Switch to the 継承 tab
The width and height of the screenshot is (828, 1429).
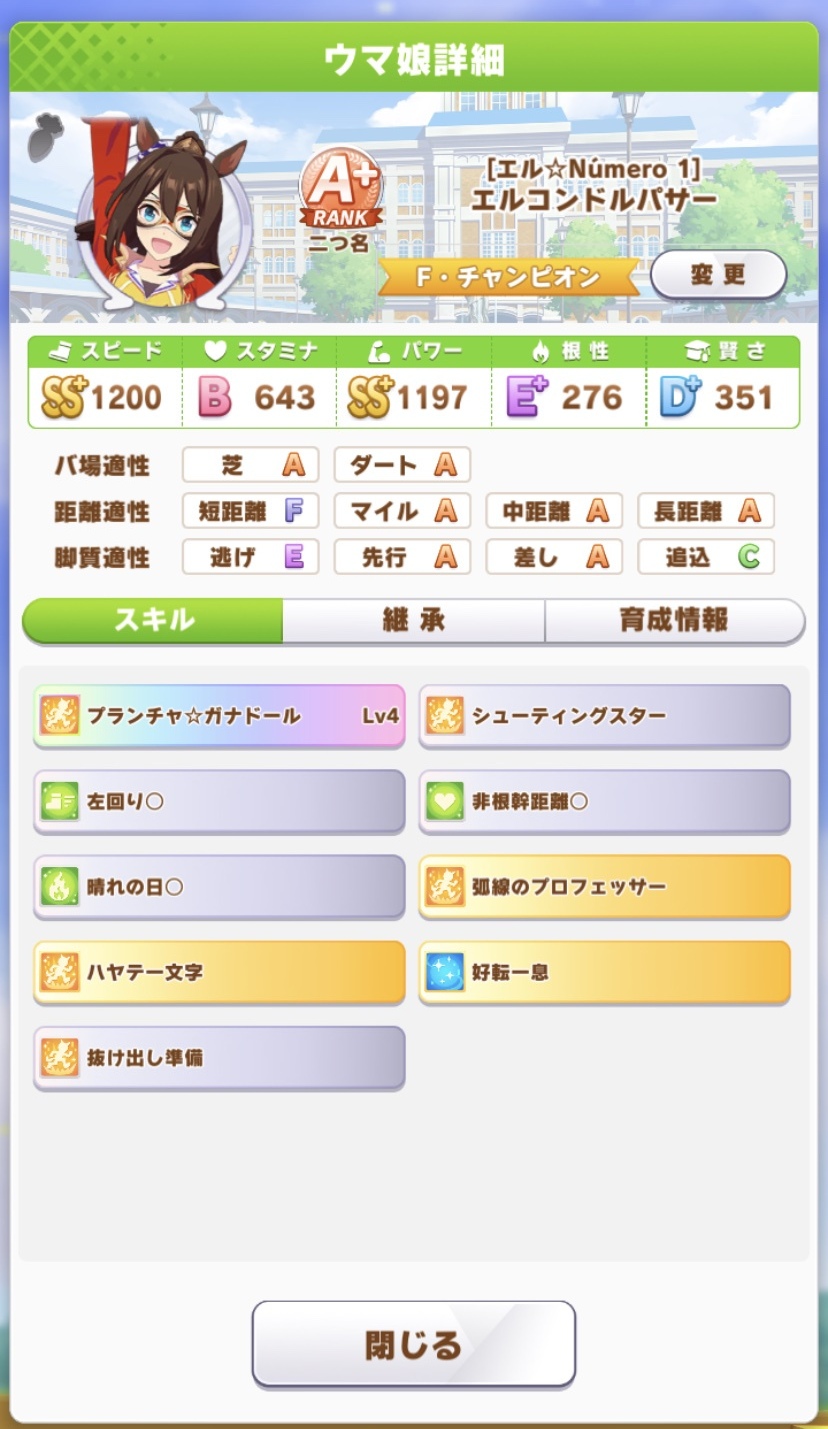(x=413, y=620)
